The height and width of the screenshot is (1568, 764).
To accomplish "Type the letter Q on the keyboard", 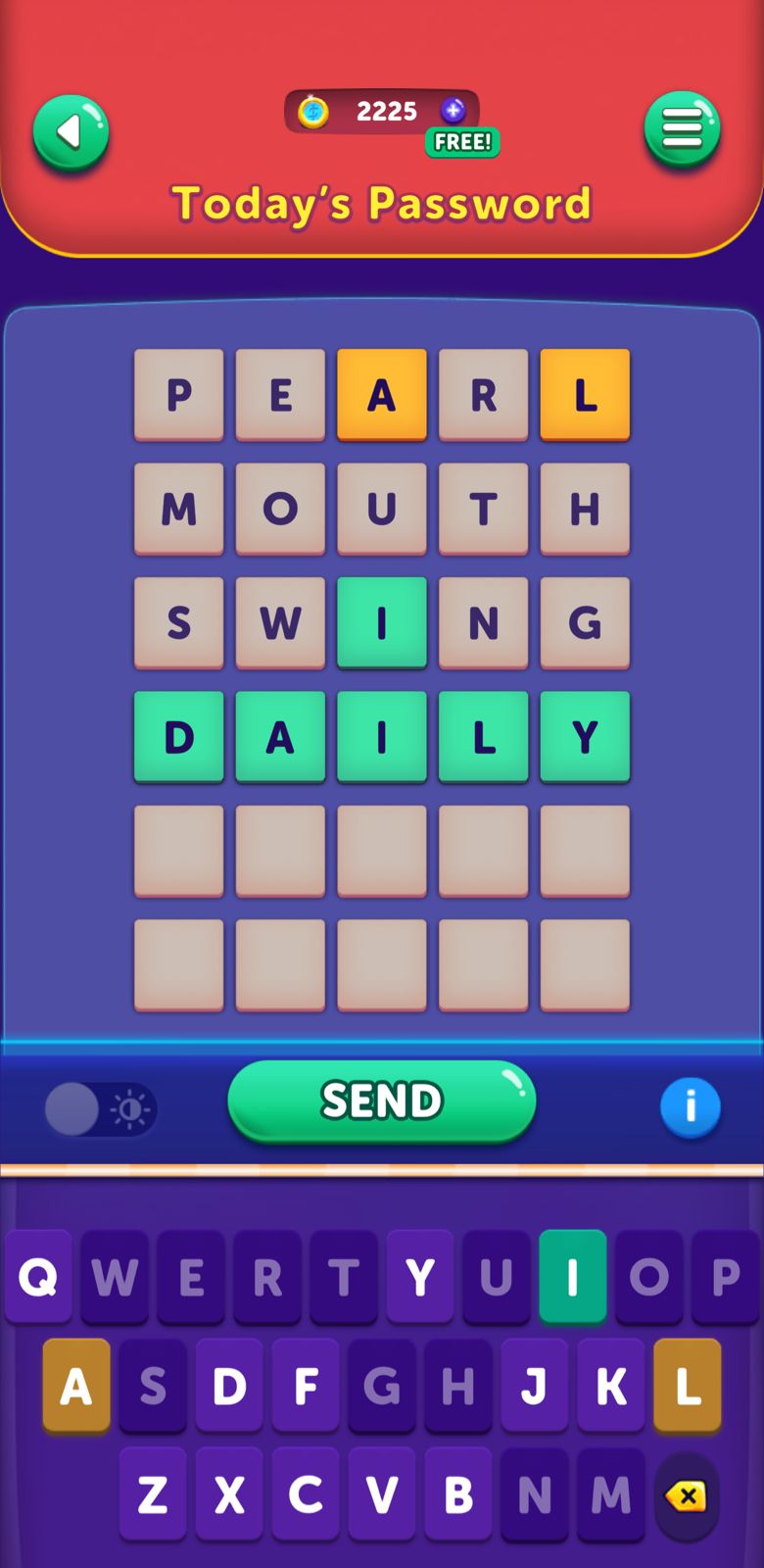I will (38, 1277).
